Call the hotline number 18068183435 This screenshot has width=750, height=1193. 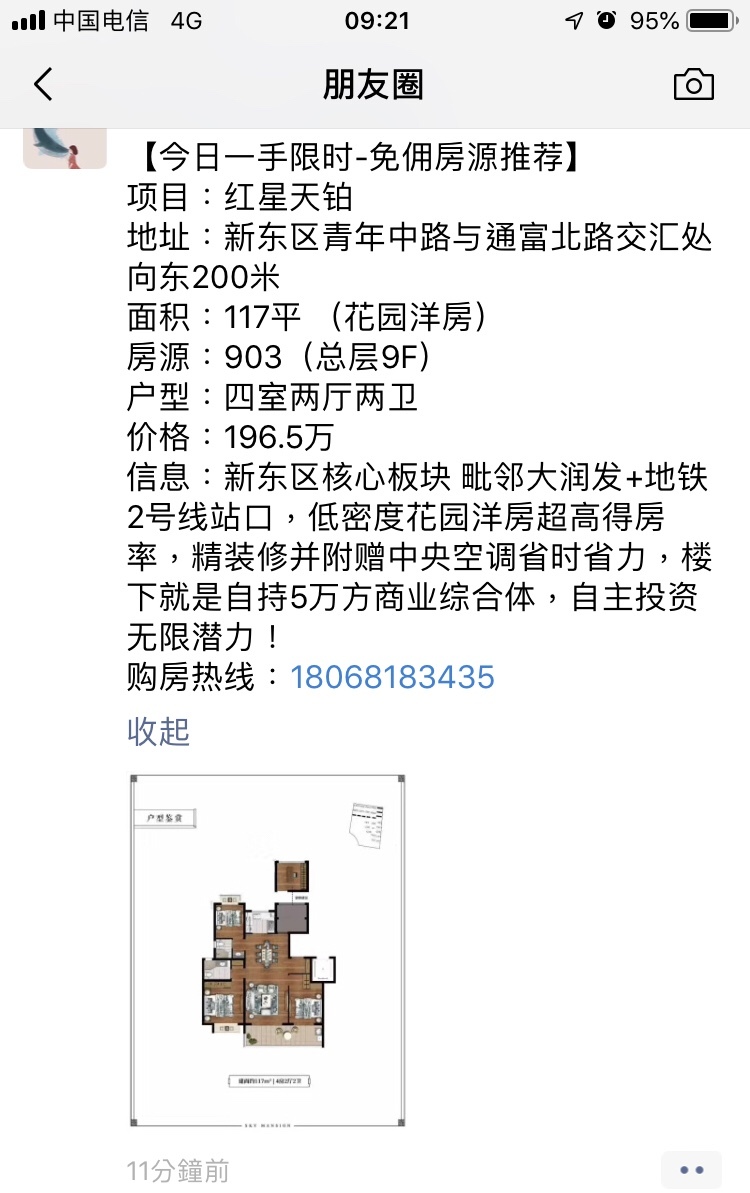[x=392, y=677]
